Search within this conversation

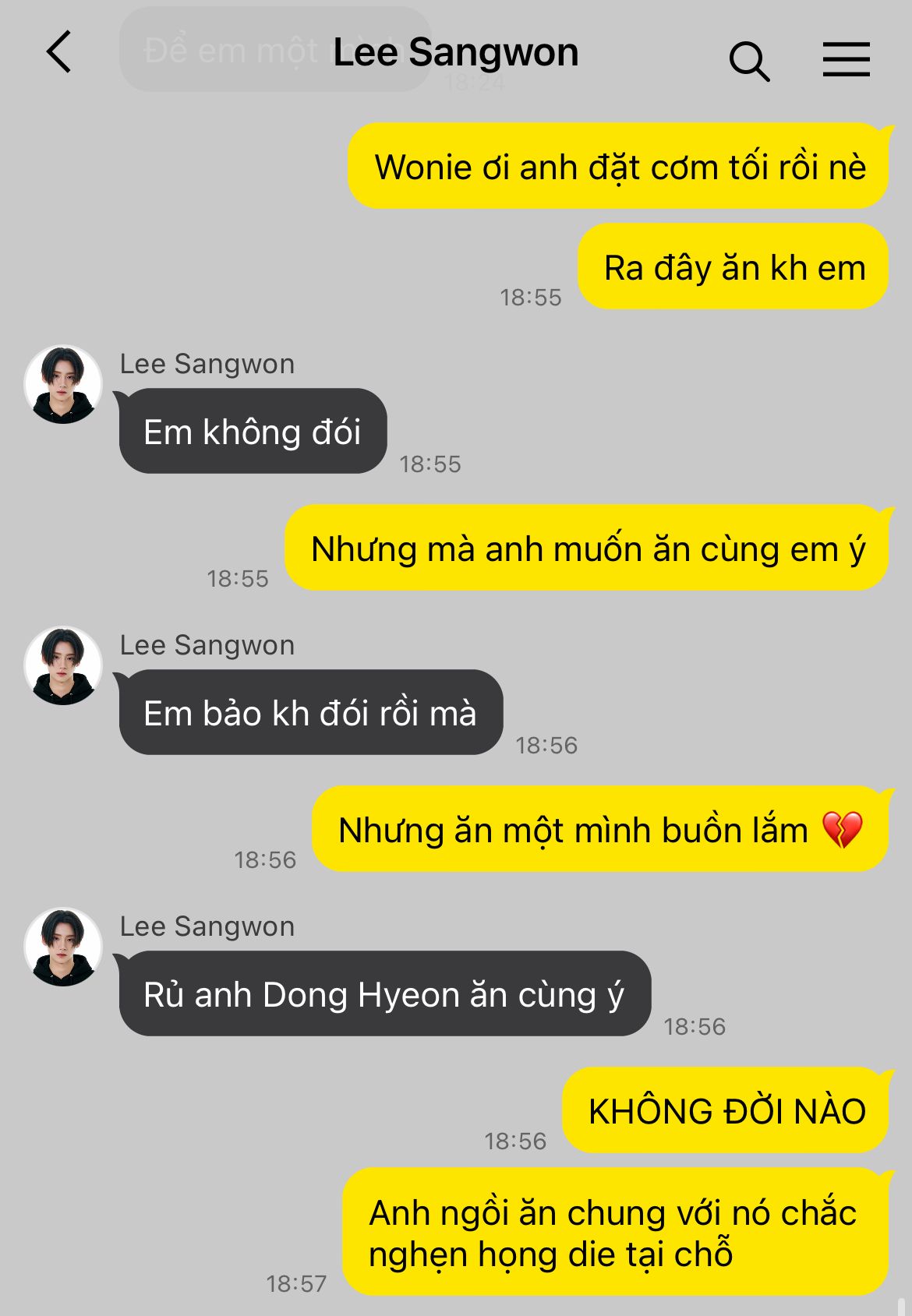tap(749, 61)
